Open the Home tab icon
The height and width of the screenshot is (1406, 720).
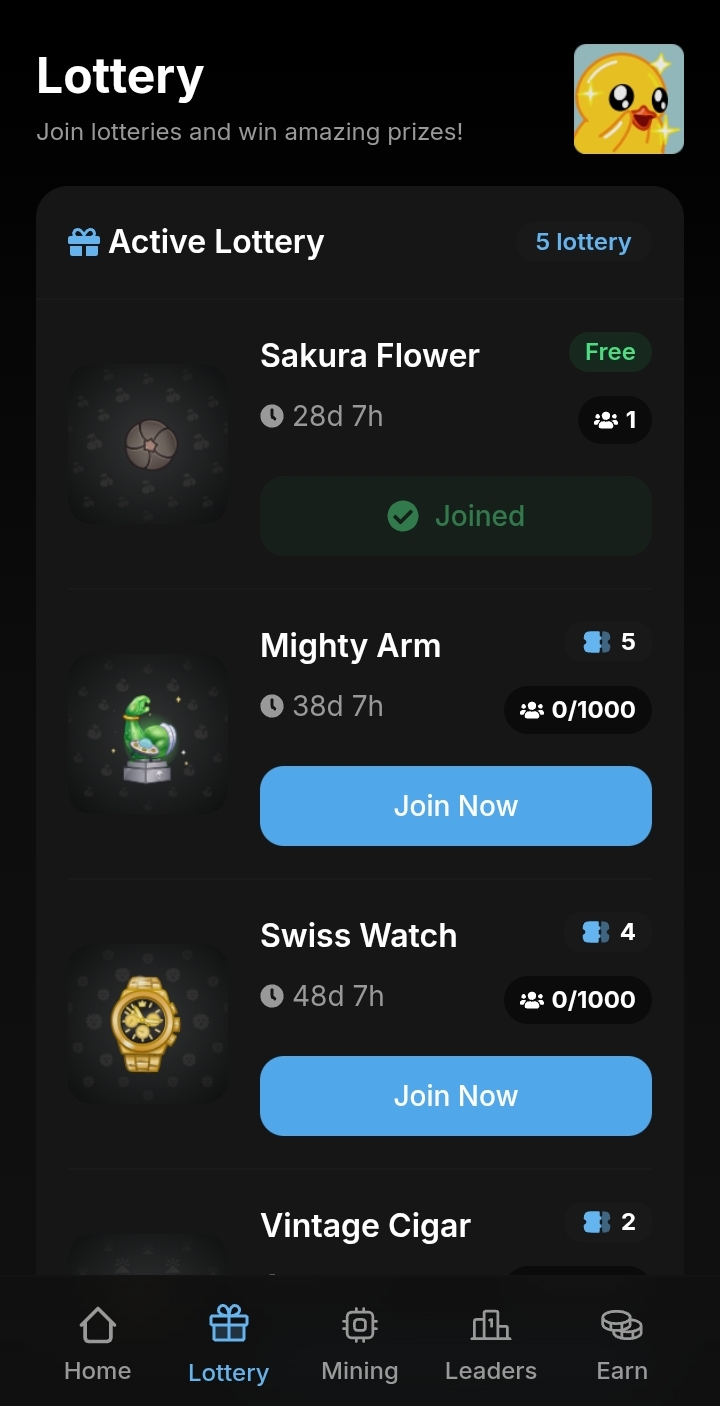pos(97,1323)
